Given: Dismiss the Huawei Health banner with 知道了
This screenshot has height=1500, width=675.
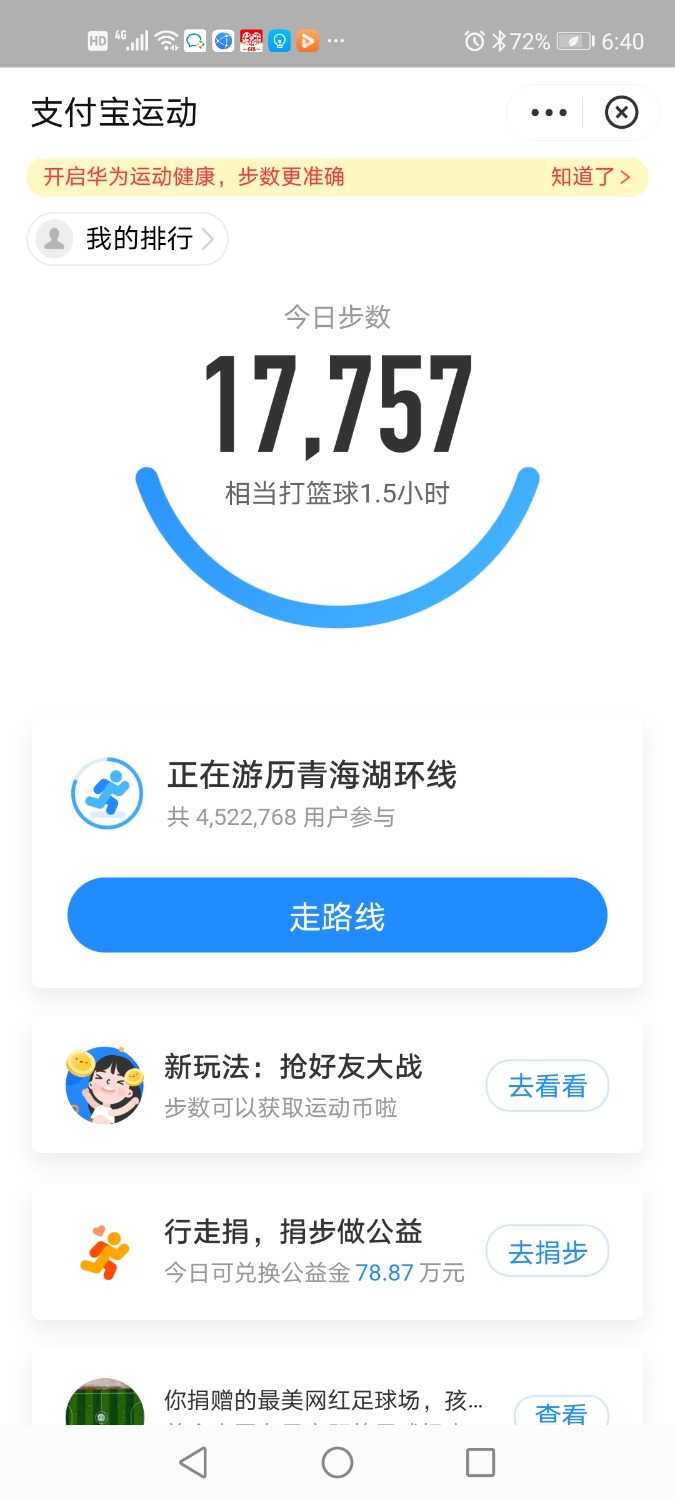Looking at the screenshot, I should (x=590, y=177).
